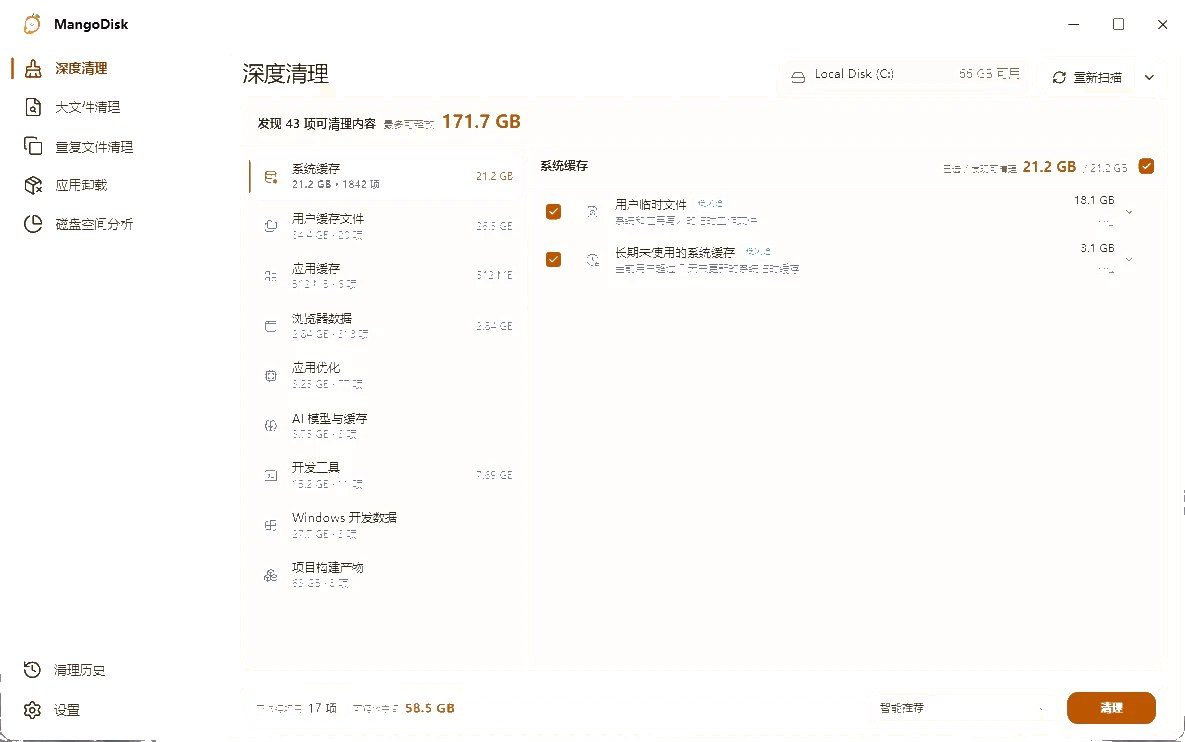
Task: Open 应用卸载 section
Action: point(67,185)
